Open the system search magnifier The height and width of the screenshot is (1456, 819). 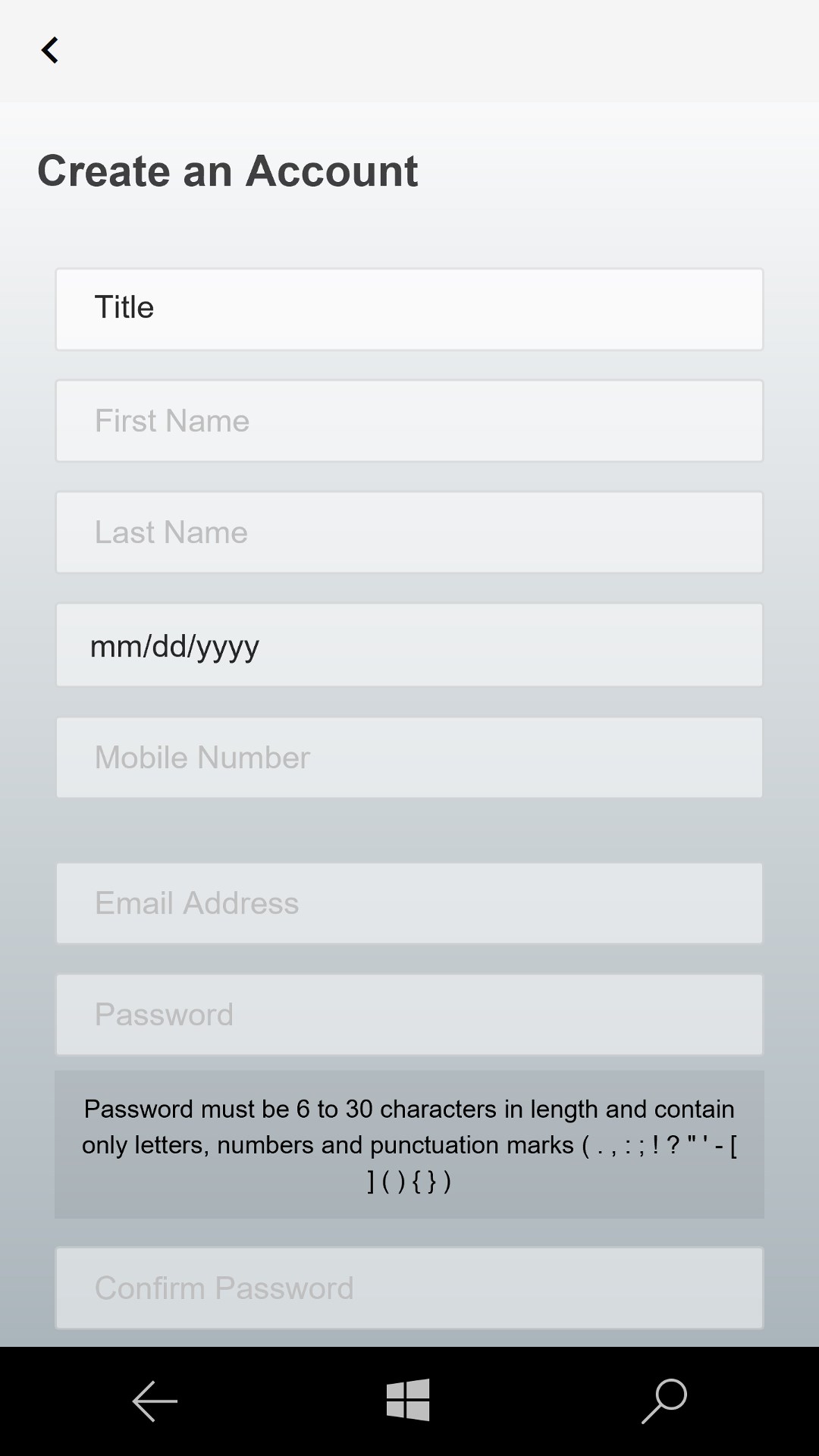[x=664, y=1401]
